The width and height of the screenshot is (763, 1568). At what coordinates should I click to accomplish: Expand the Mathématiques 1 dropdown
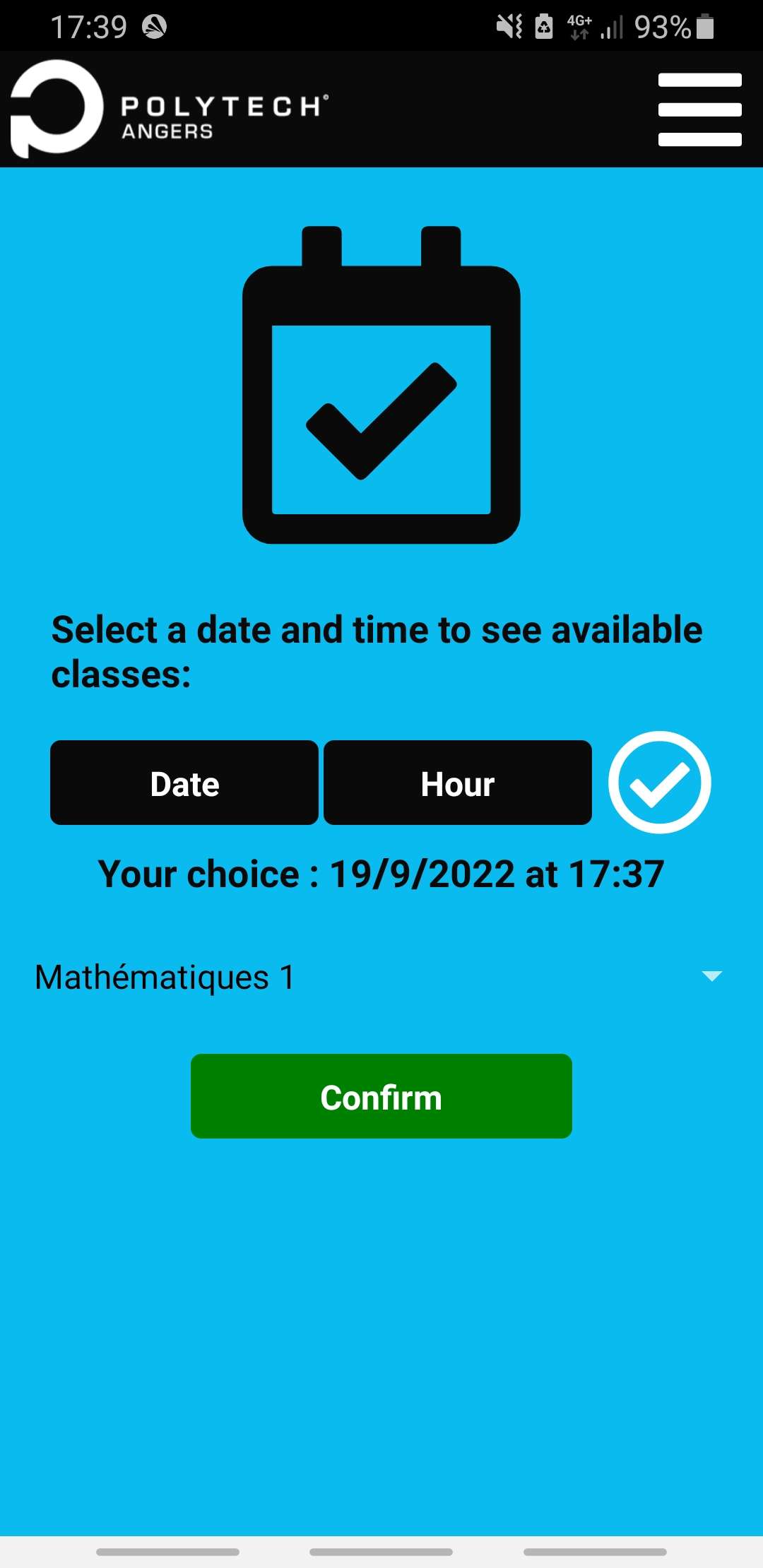(x=711, y=976)
